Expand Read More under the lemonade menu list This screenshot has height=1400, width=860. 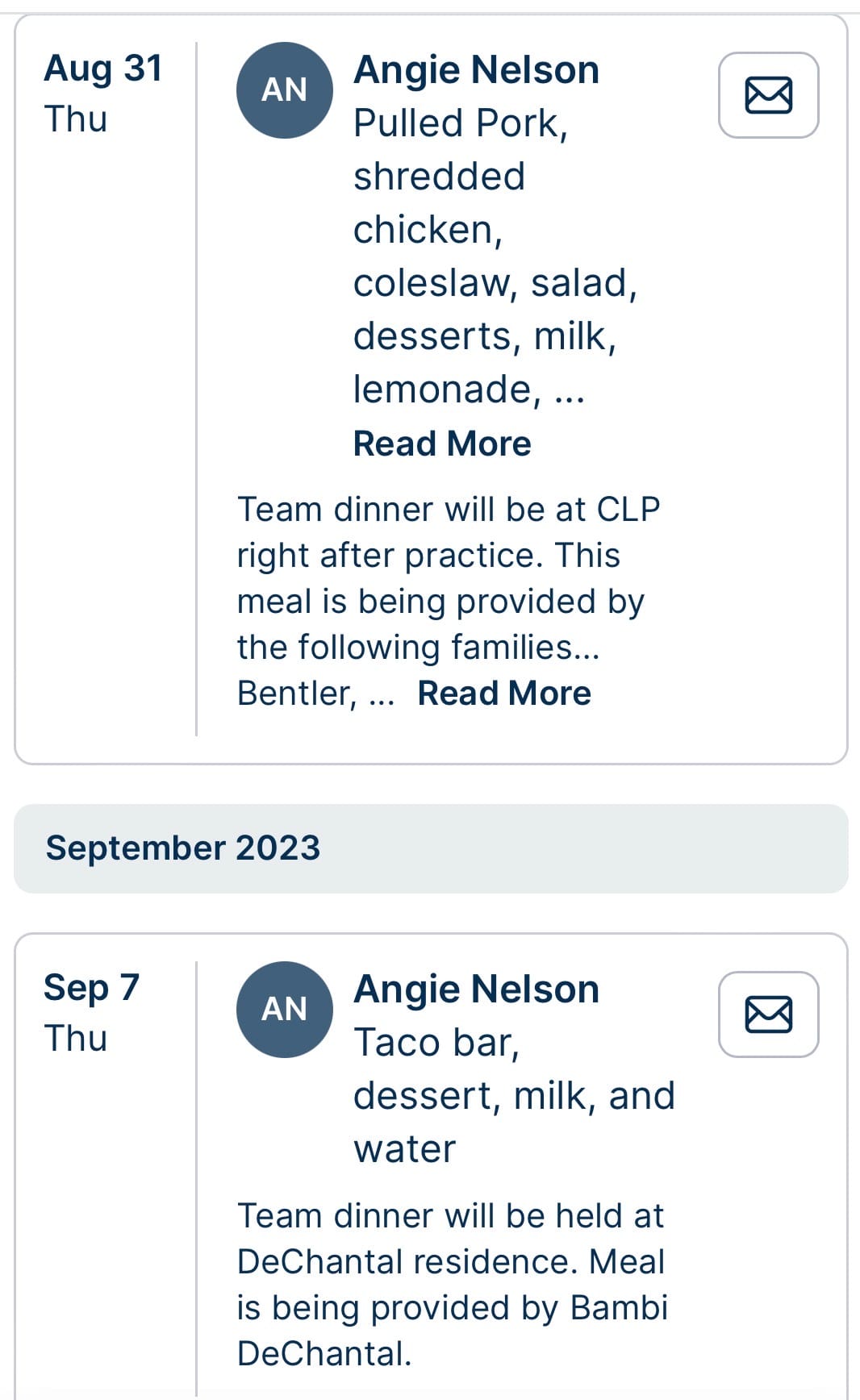442,444
